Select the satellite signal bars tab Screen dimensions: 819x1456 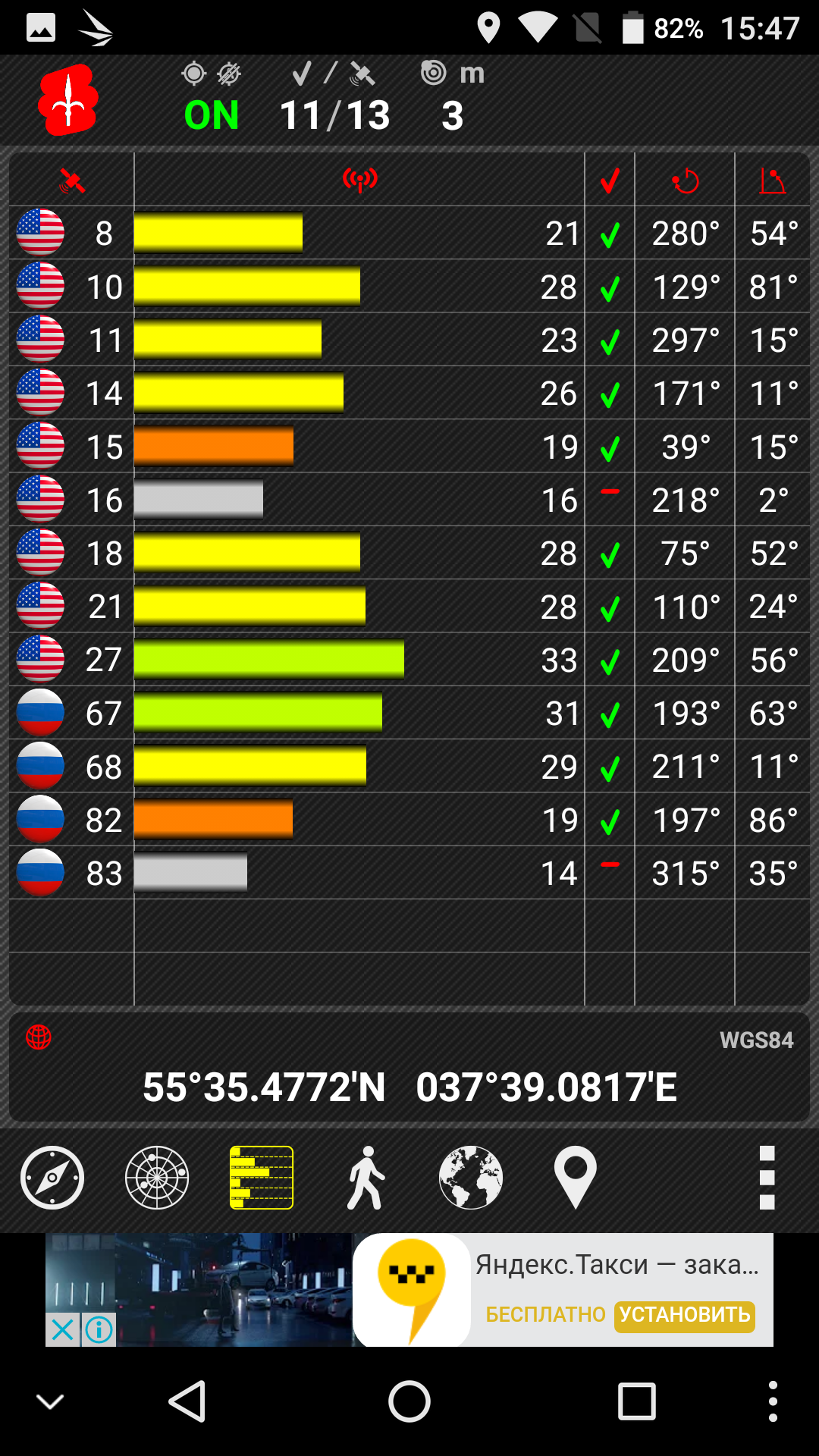click(262, 1178)
